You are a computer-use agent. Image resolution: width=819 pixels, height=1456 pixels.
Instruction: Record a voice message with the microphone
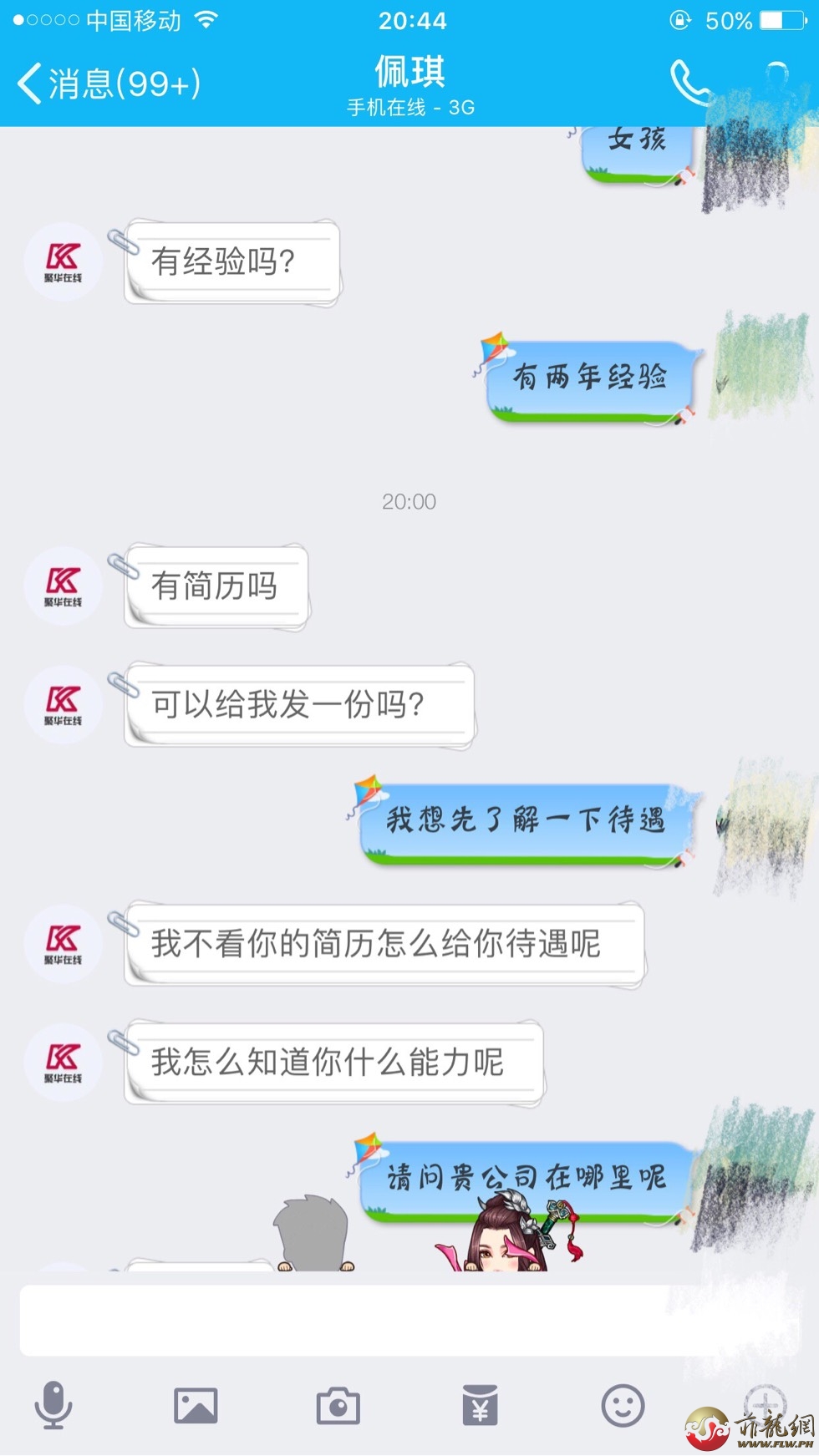pos(53,1405)
